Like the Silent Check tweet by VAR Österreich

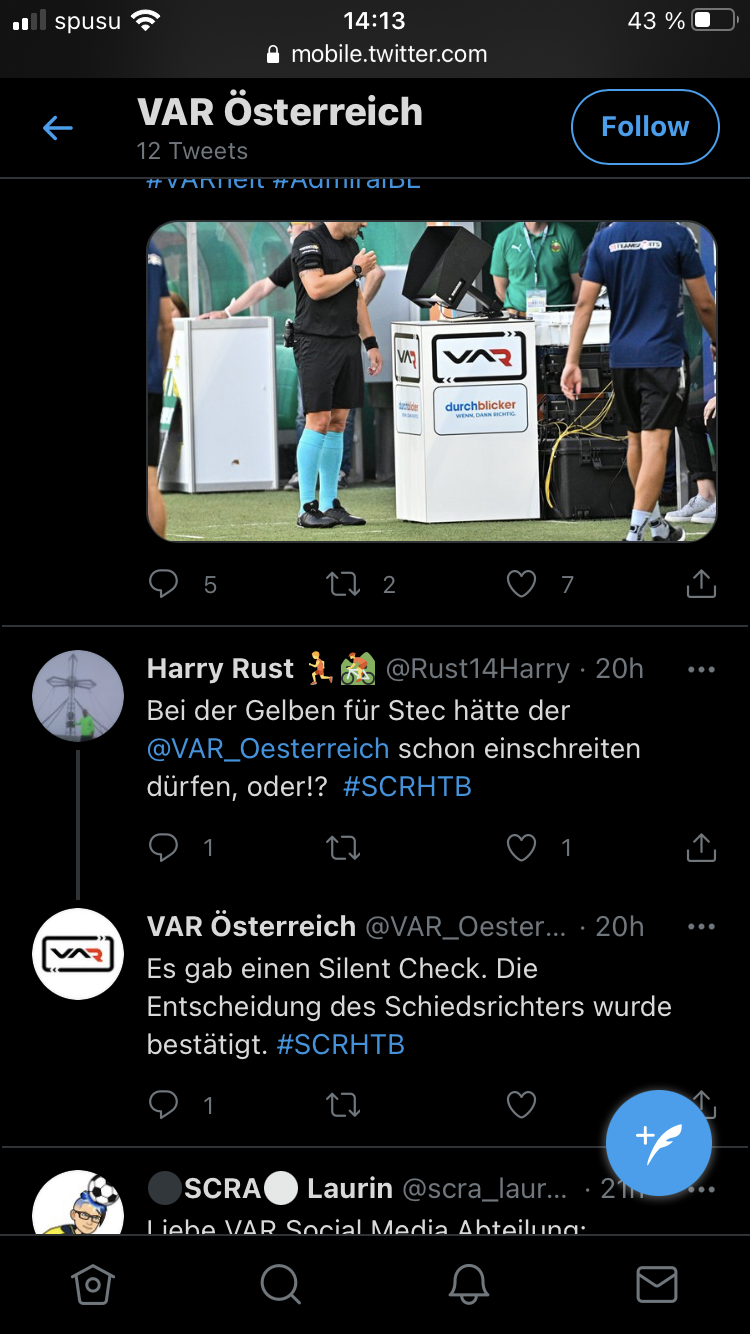pyautogui.click(x=521, y=1105)
